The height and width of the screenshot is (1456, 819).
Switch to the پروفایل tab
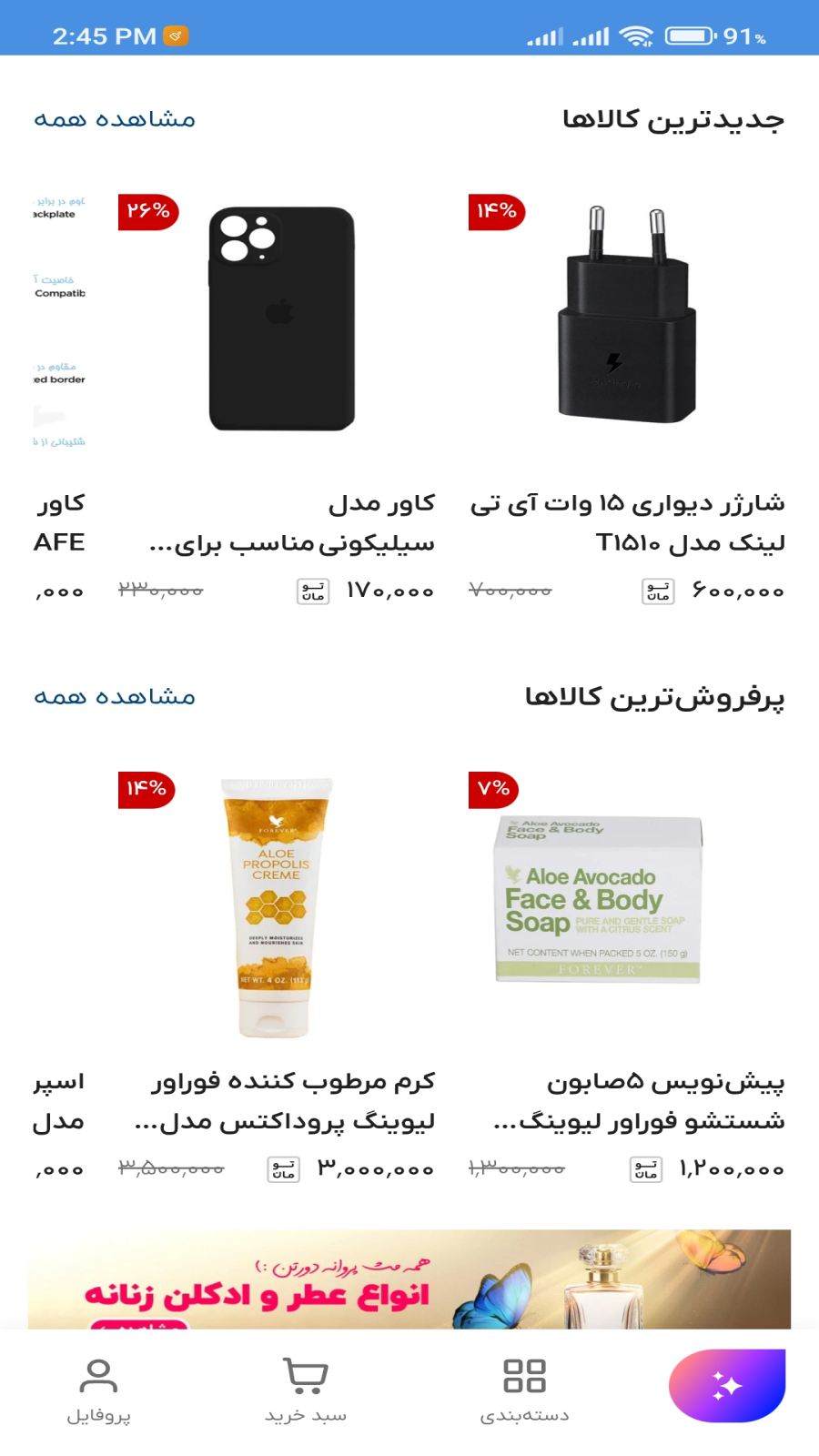point(98,1390)
